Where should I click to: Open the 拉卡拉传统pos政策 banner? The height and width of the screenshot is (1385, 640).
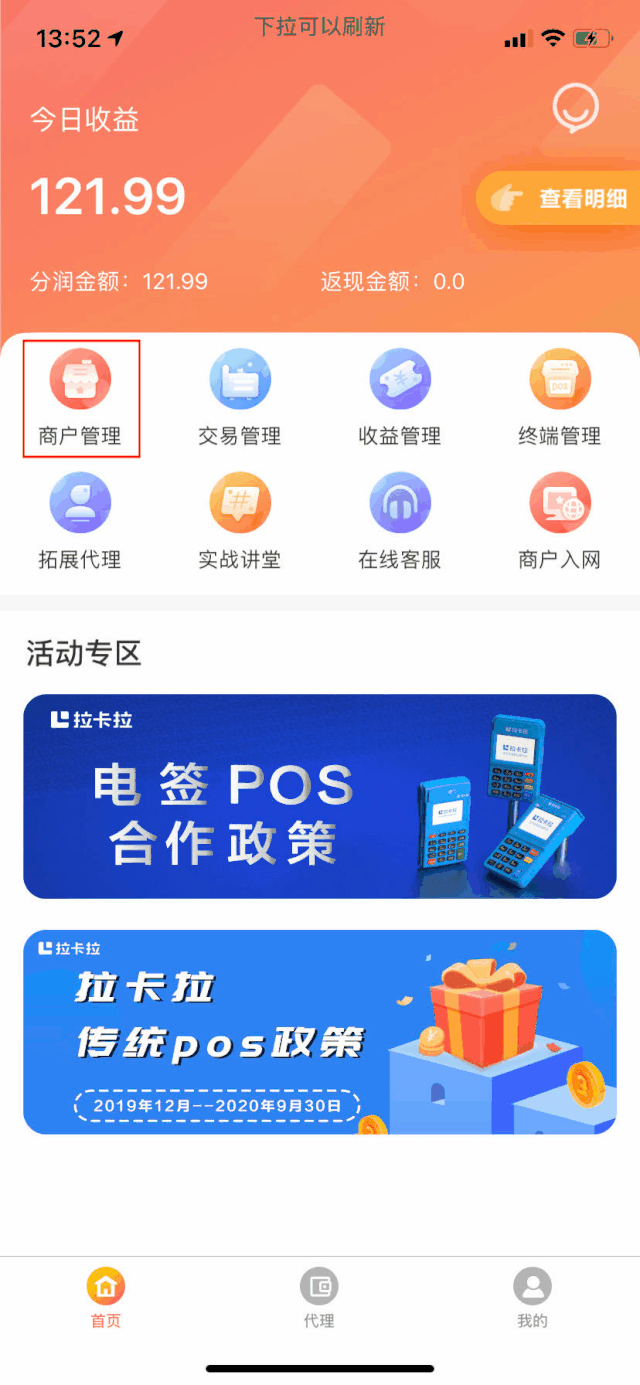point(320,1032)
